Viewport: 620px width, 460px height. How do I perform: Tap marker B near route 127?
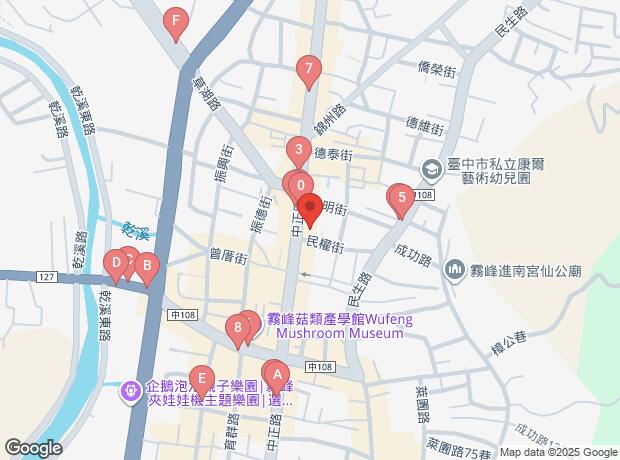pos(147,267)
